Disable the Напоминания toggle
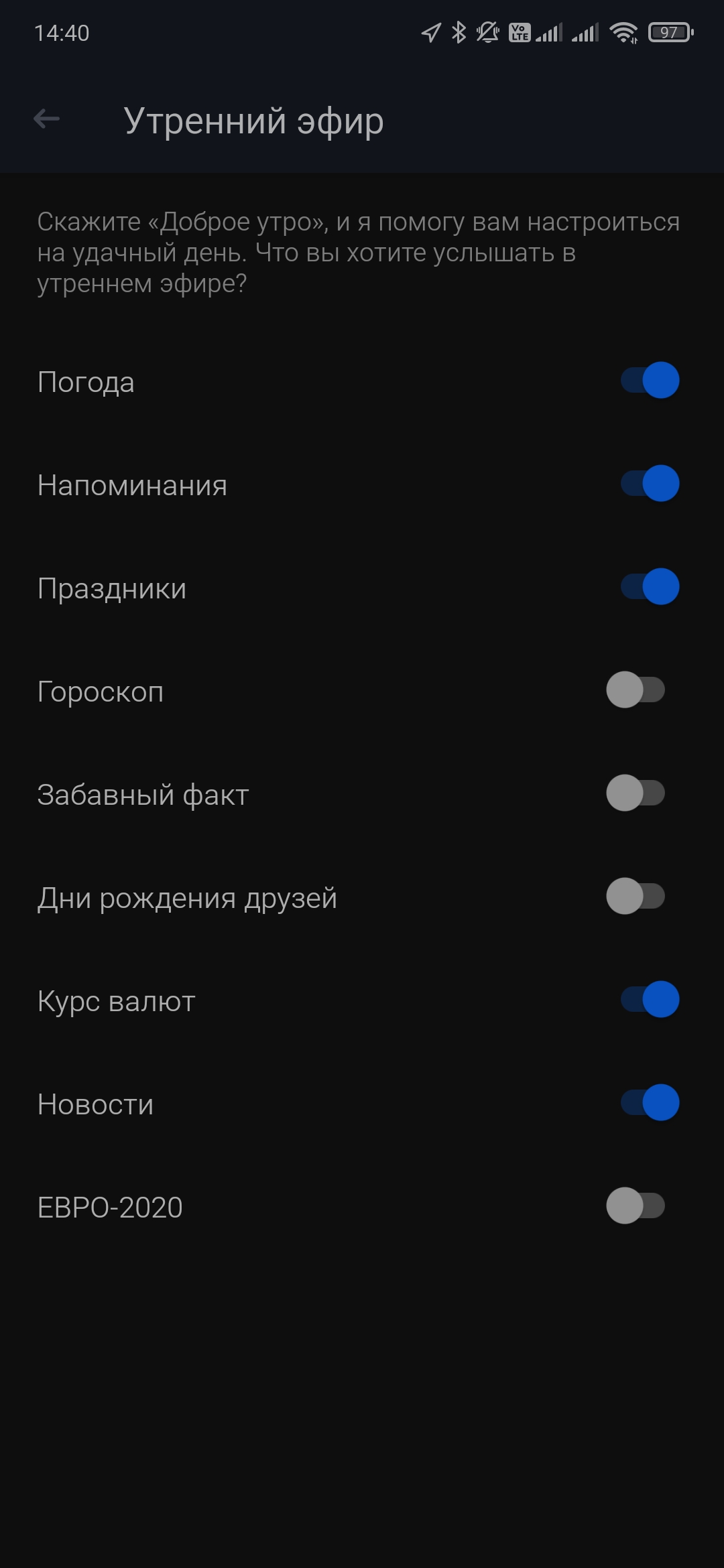724x1568 pixels. coord(649,484)
